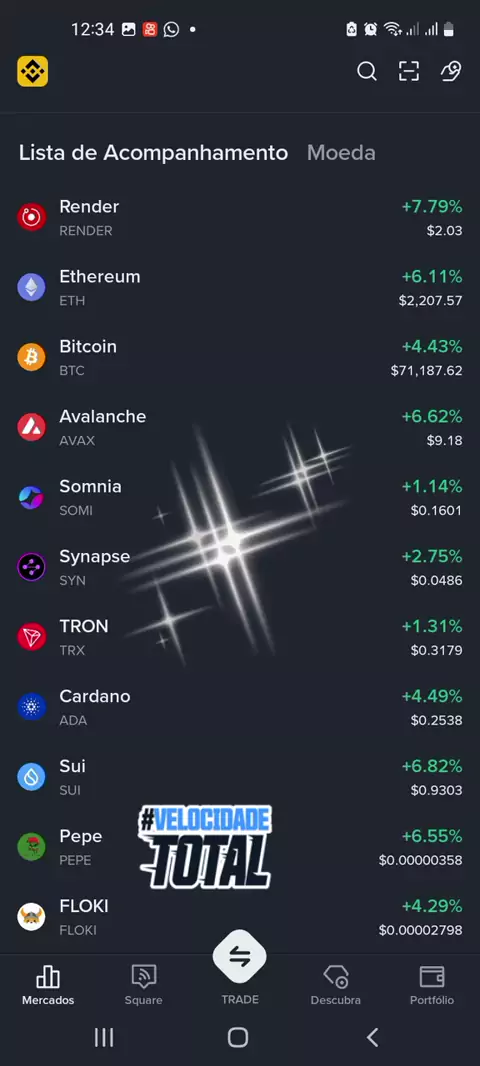Switch to the Descubra tab
This screenshot has width=480, height=1066.
tap(336, 985)
